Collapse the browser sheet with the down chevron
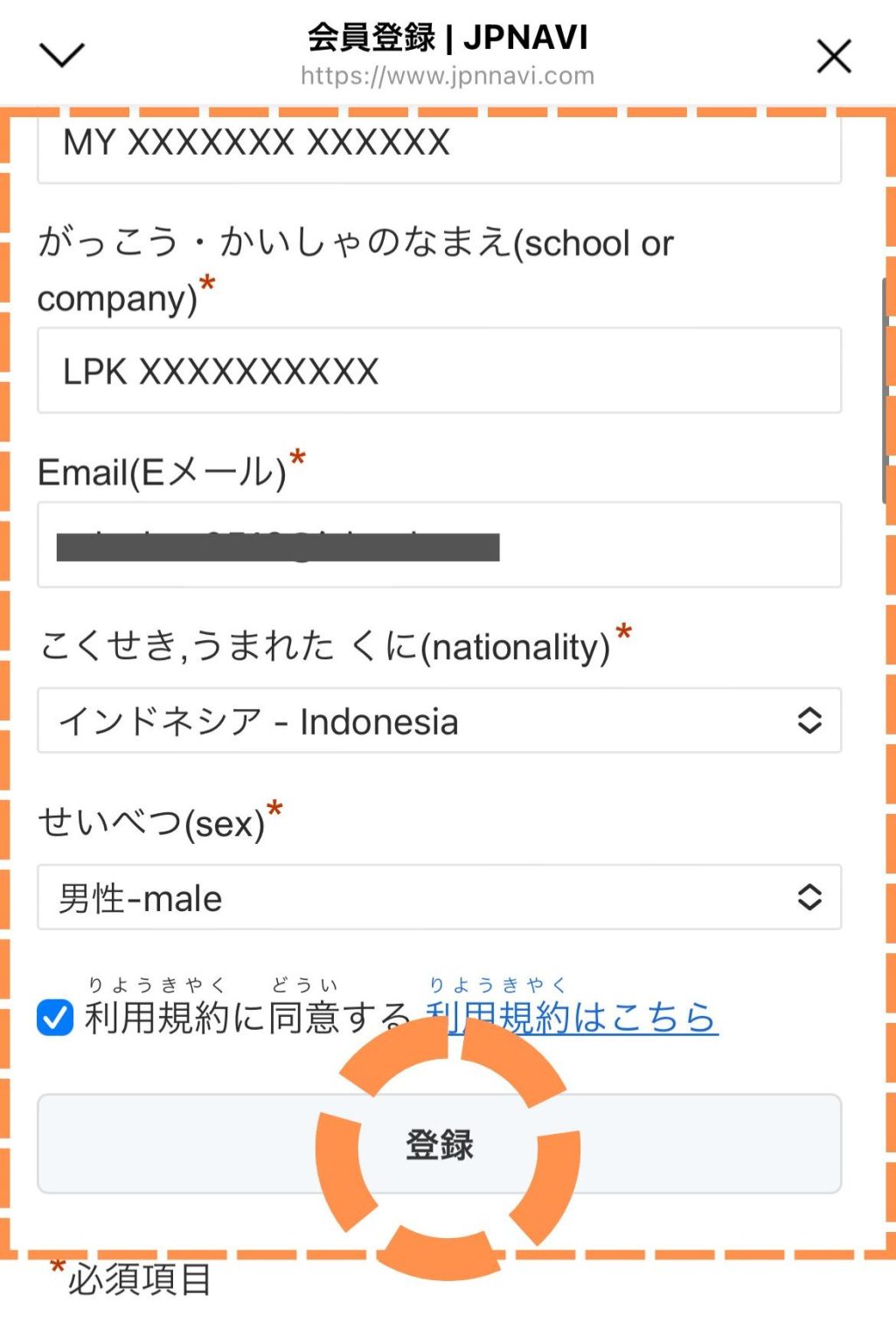 click(x=59, y=54)
